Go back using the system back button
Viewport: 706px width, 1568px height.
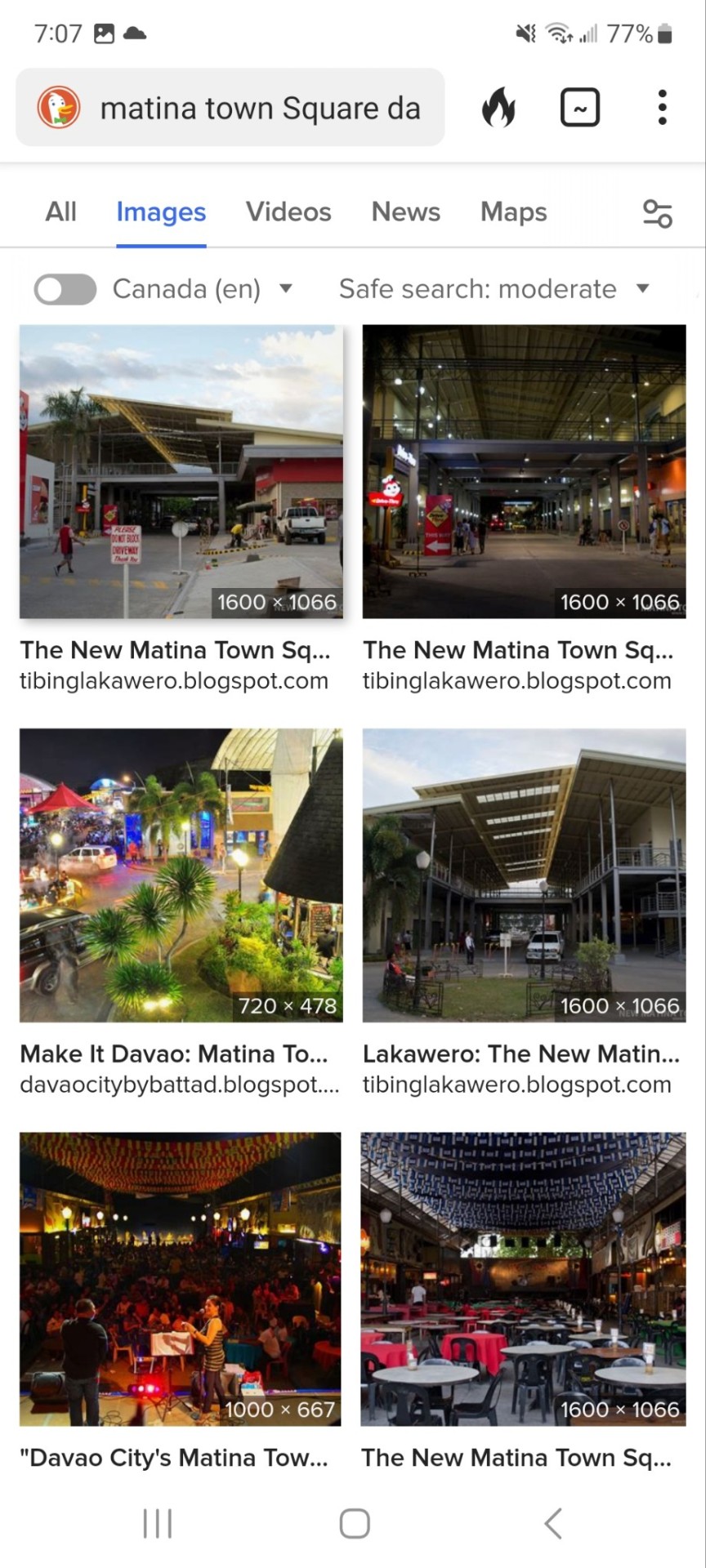pyautogui.click(x=553, y=1523)
